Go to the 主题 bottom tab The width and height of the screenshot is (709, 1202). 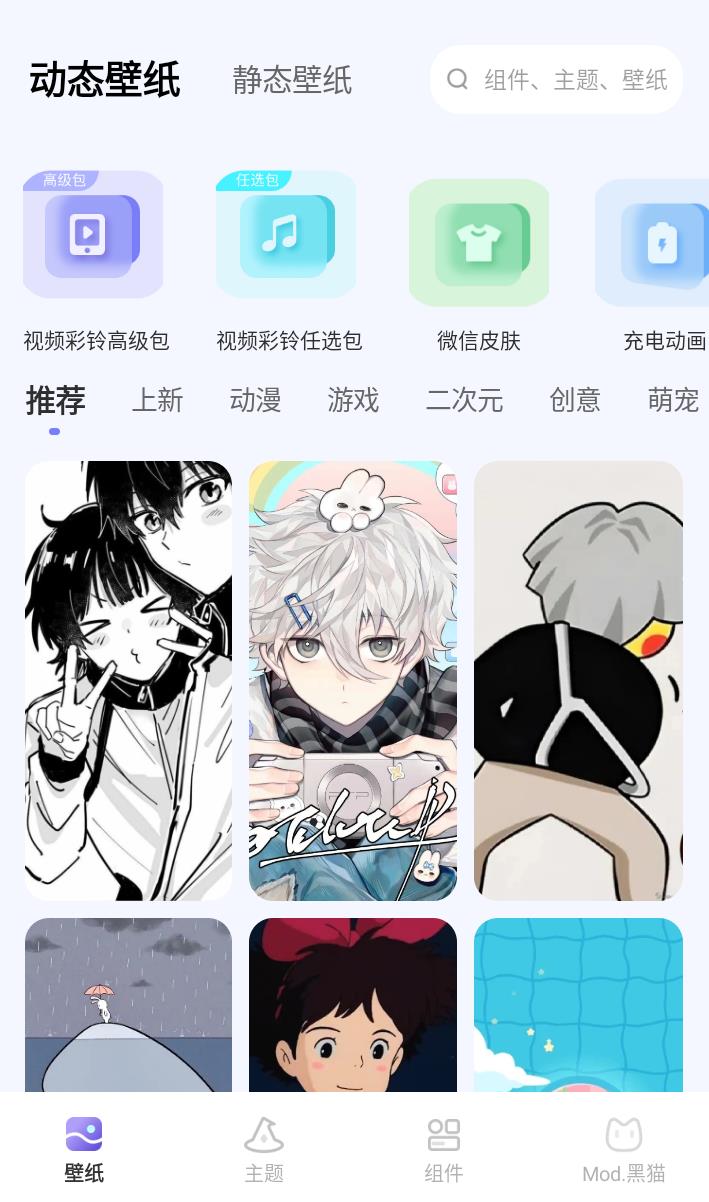(264, 1150)
